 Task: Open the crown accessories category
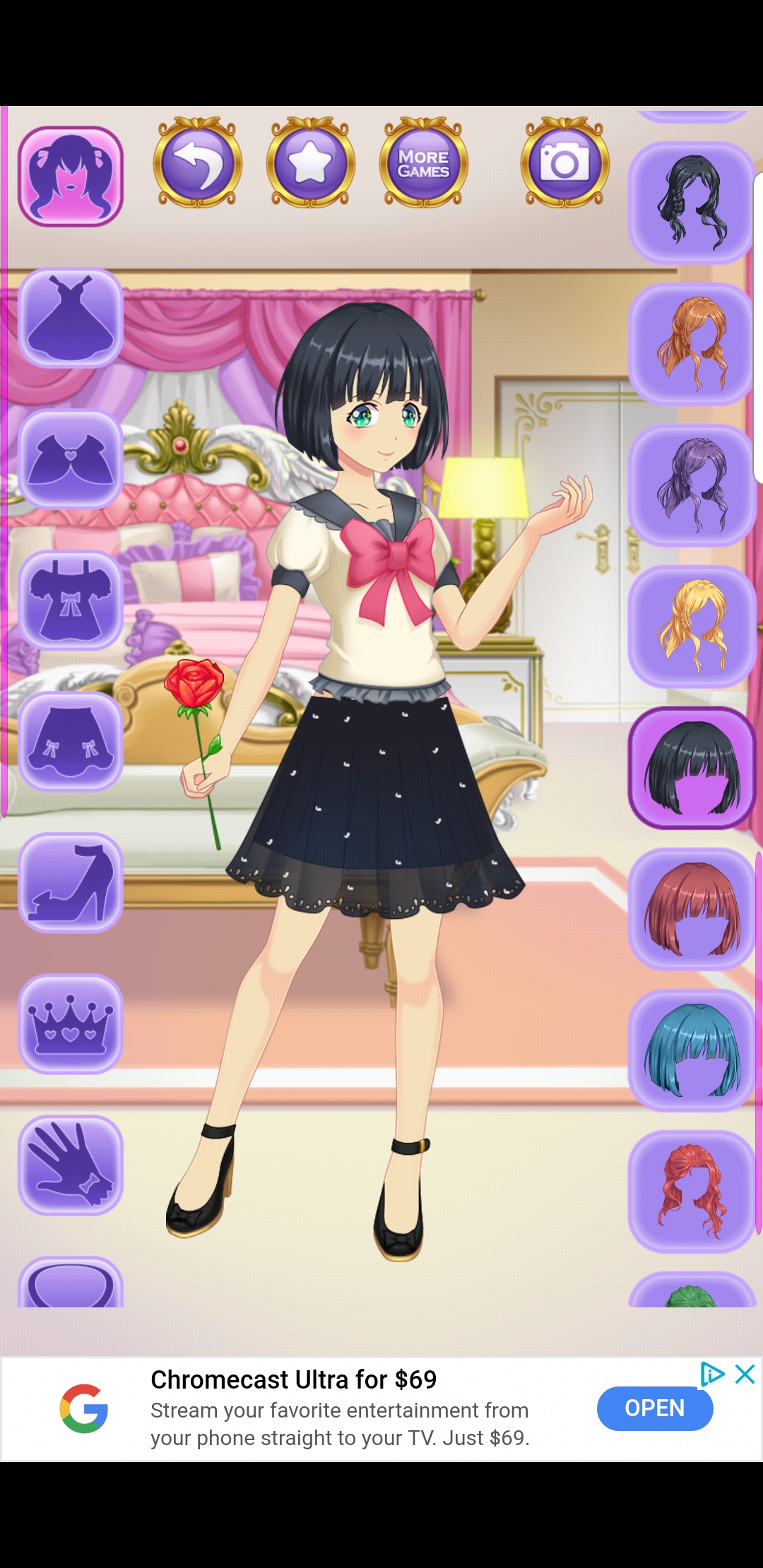(71, 1024)
